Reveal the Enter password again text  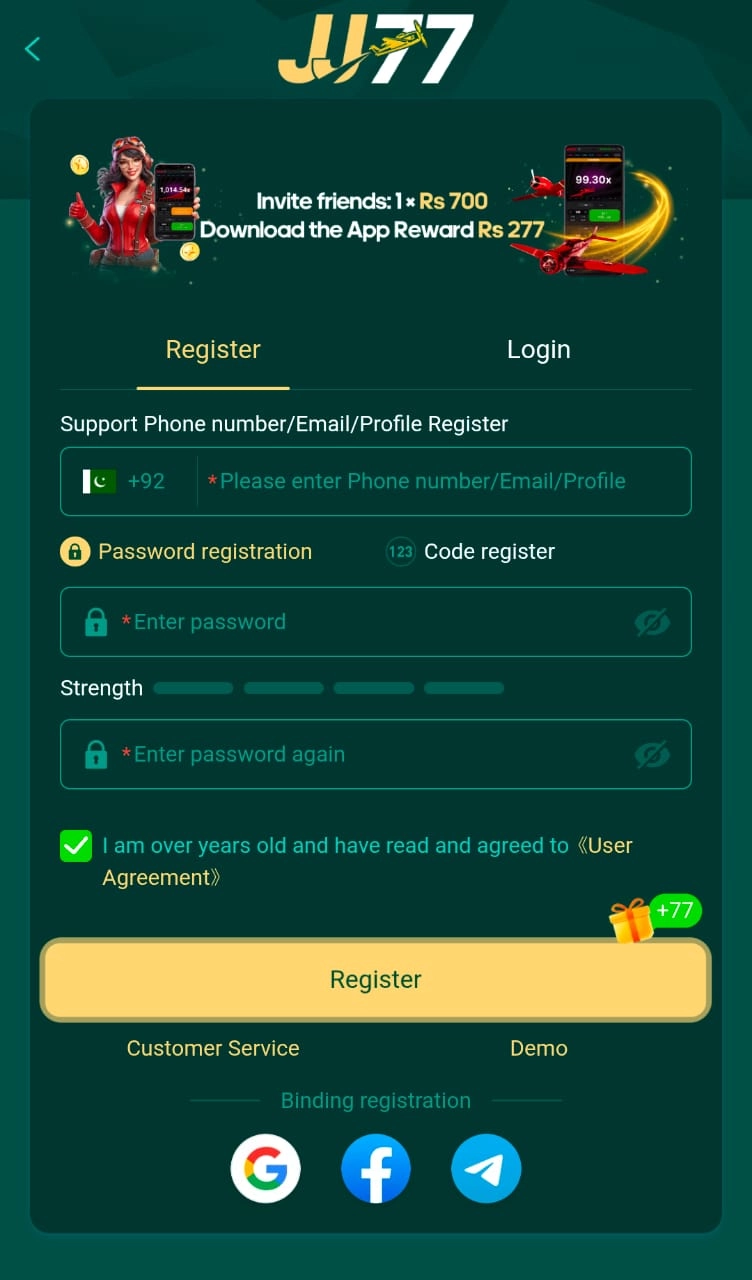pos(652,755)
